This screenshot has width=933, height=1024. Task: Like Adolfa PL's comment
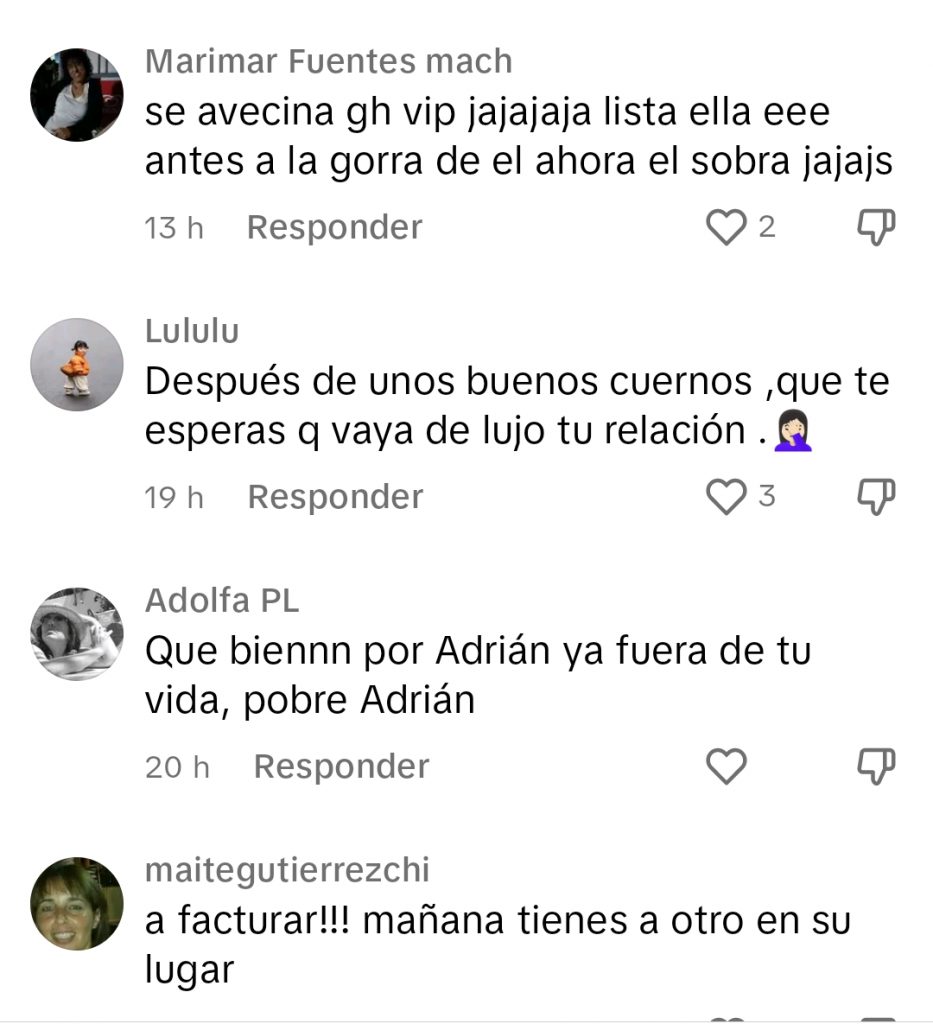coord(726,767)
